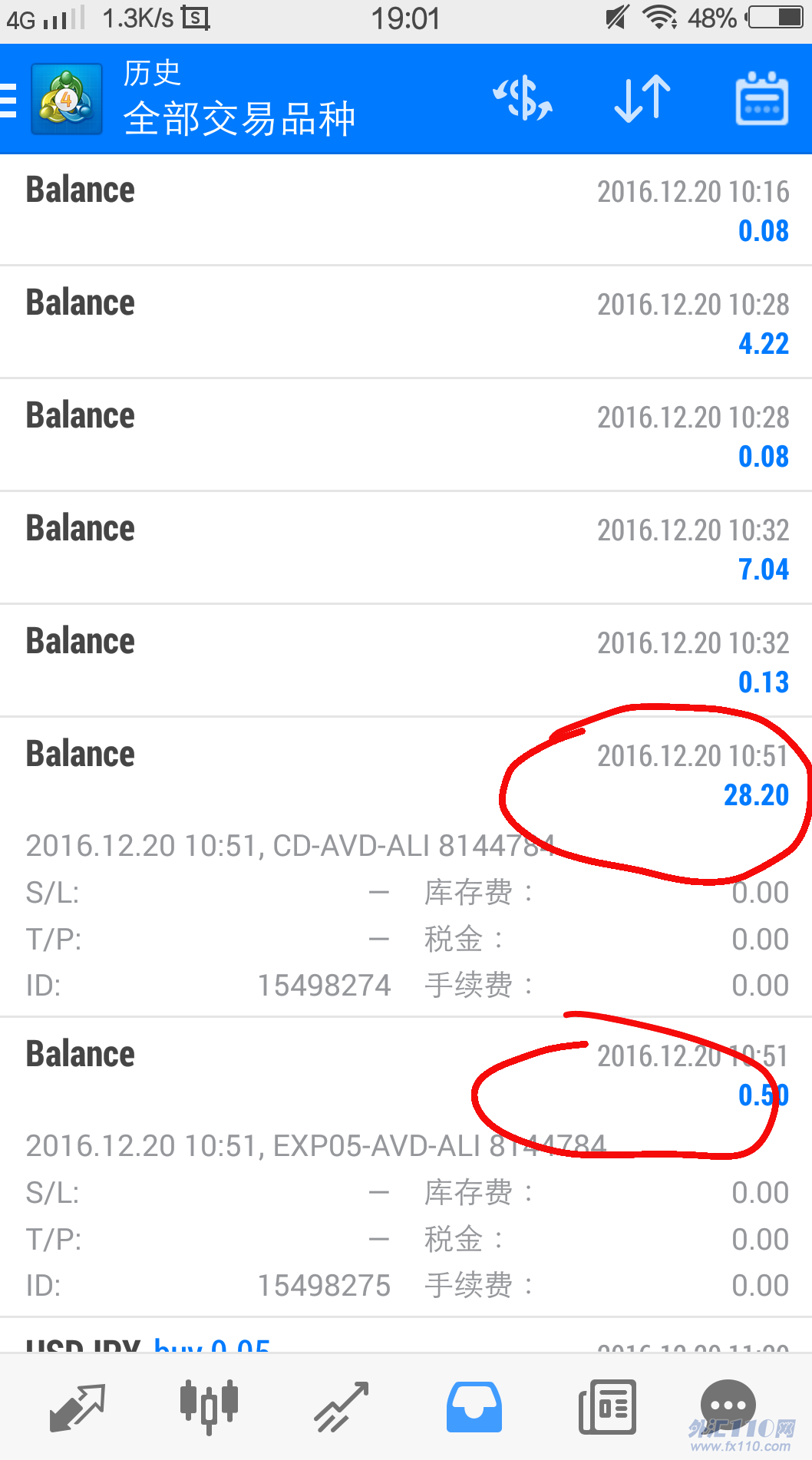Switch to the trade tab
This screenshot has height=1460, width=812.
pyautogui.click(x=342, y=1407)
